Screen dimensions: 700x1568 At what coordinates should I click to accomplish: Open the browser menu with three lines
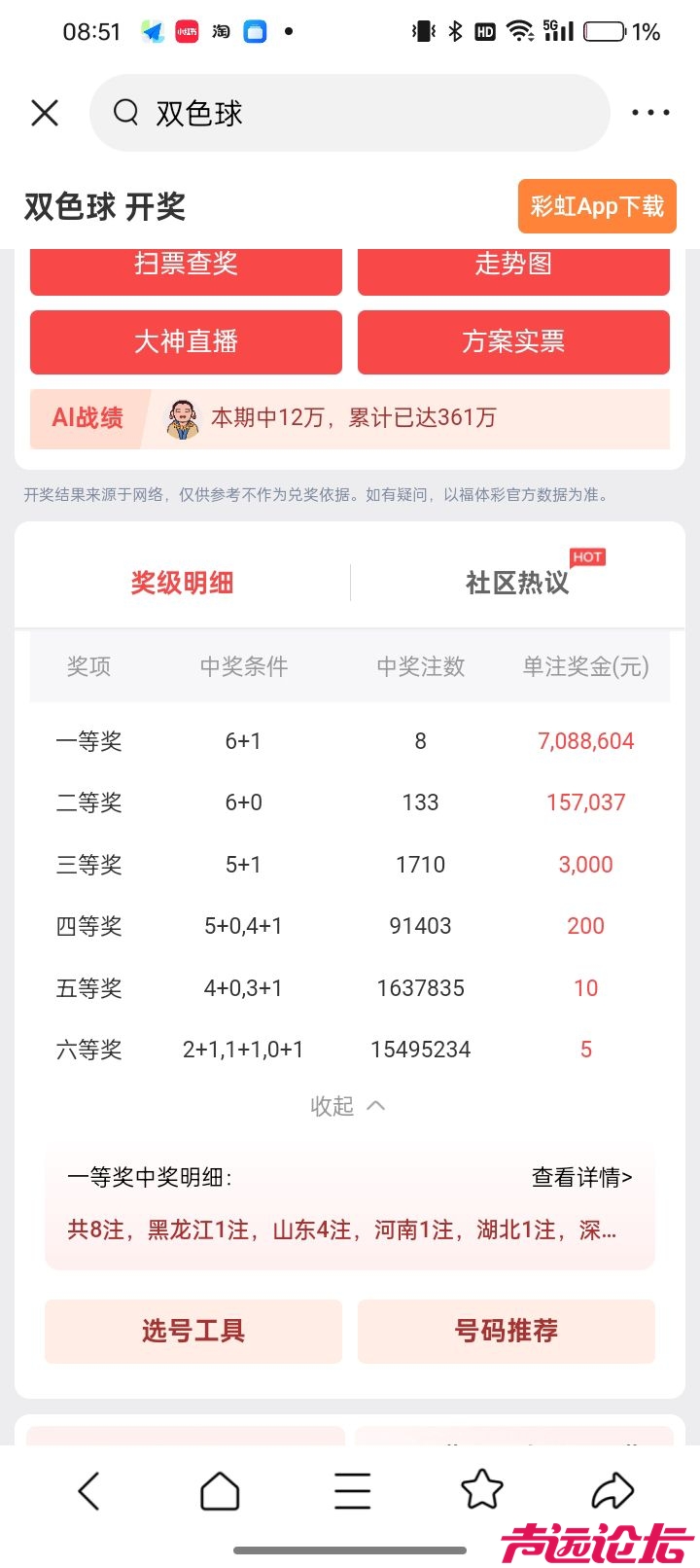pyautogui.click(x=352, y=1490)
